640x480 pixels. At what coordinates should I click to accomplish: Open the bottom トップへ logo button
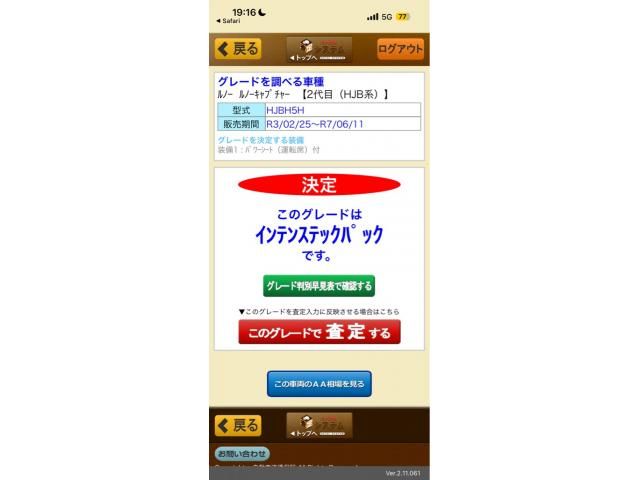pos(319,425)
